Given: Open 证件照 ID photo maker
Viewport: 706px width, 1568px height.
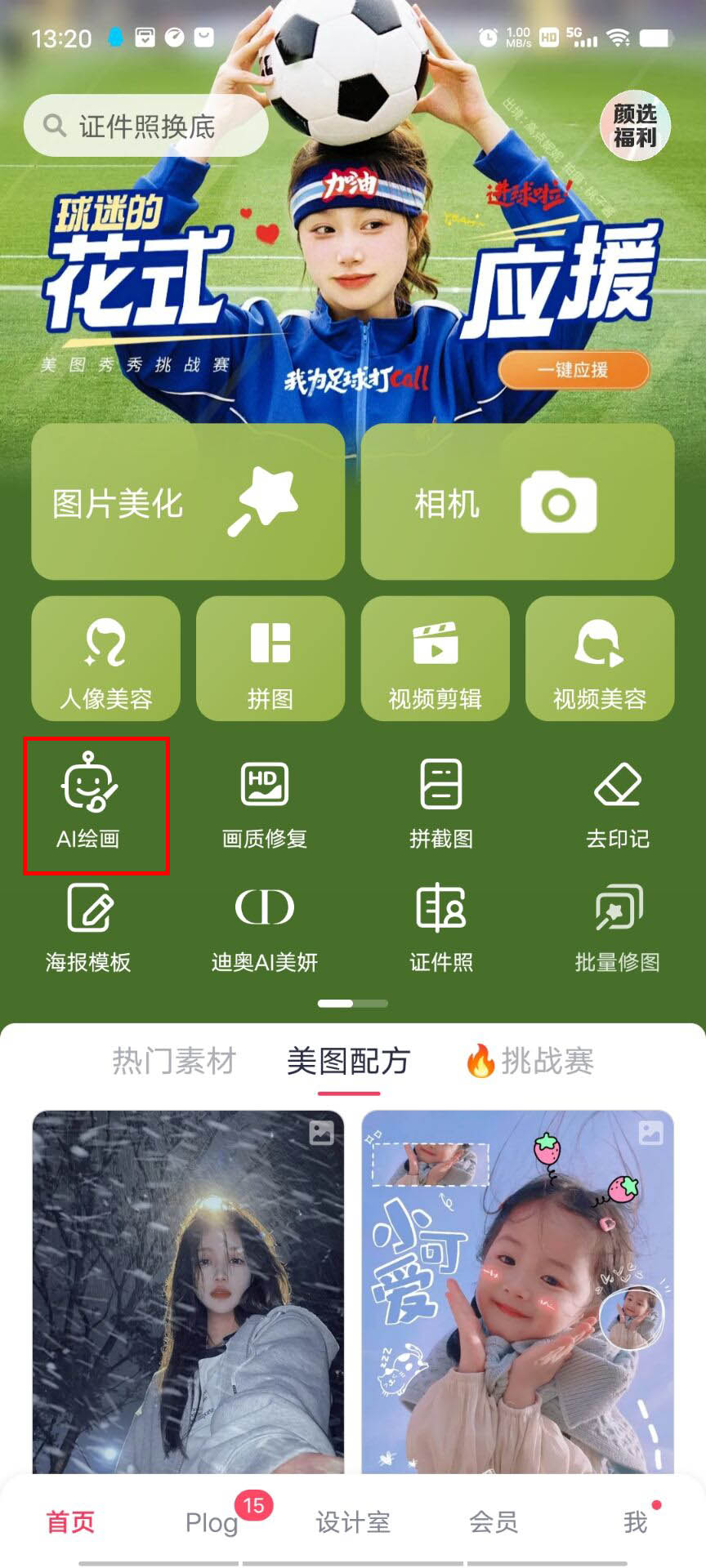Looking at the screenshot, I should [x=441, y=928].
